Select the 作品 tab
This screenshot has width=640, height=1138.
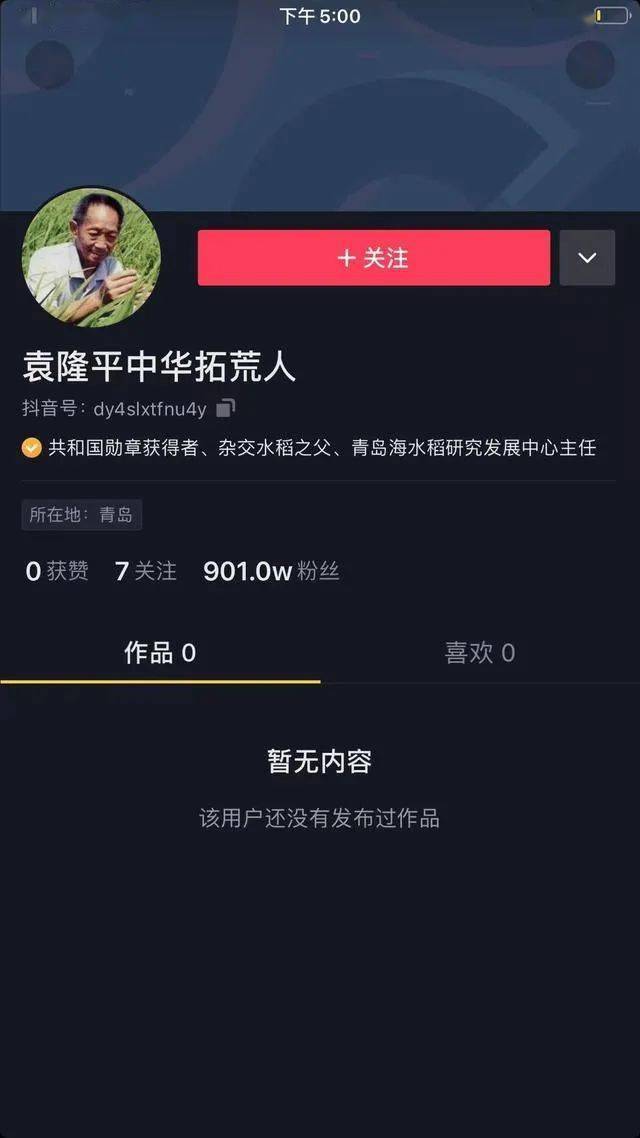point(160,653)
